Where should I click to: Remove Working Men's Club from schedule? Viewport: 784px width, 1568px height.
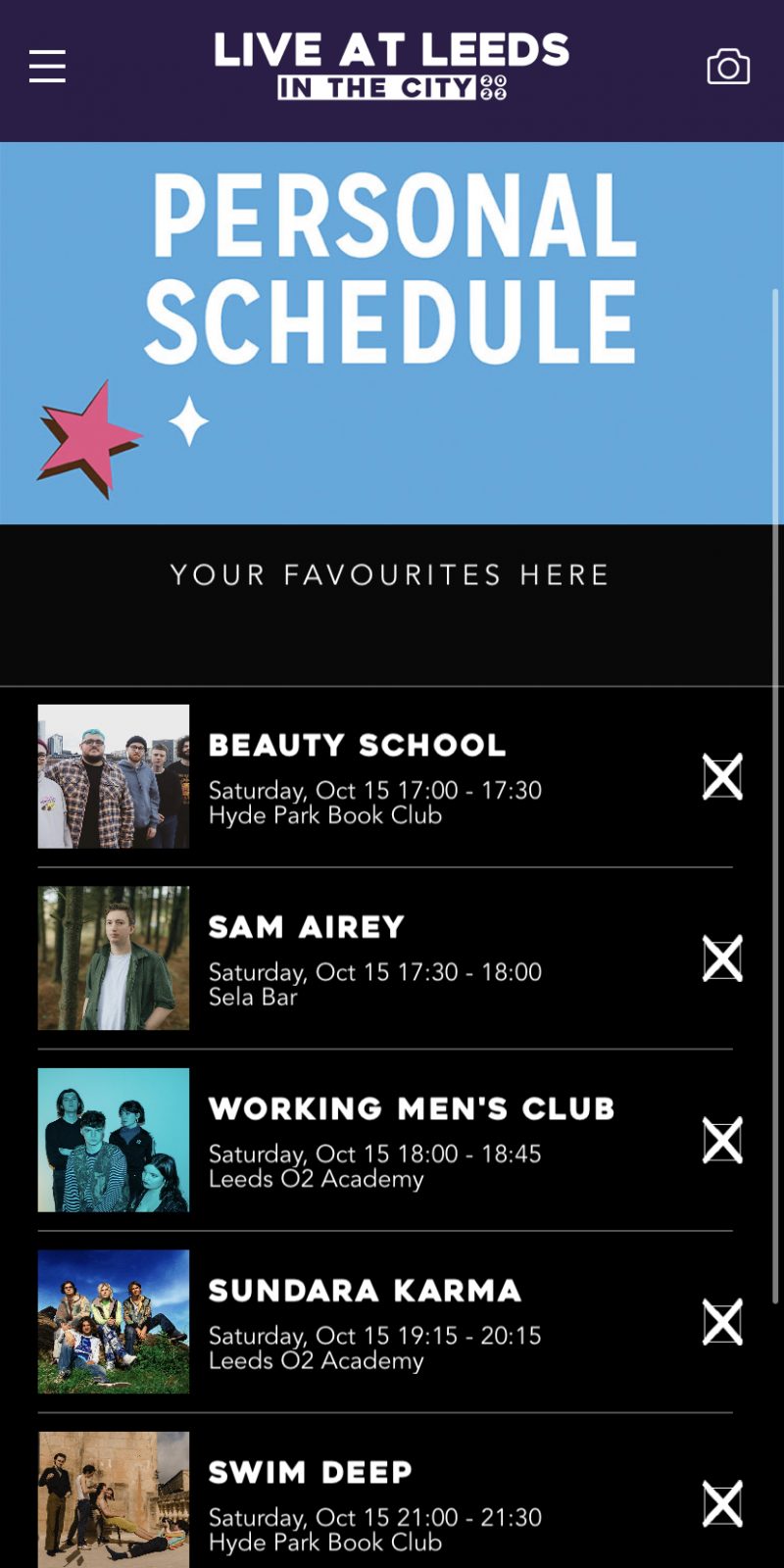(x=722, y=1140)
